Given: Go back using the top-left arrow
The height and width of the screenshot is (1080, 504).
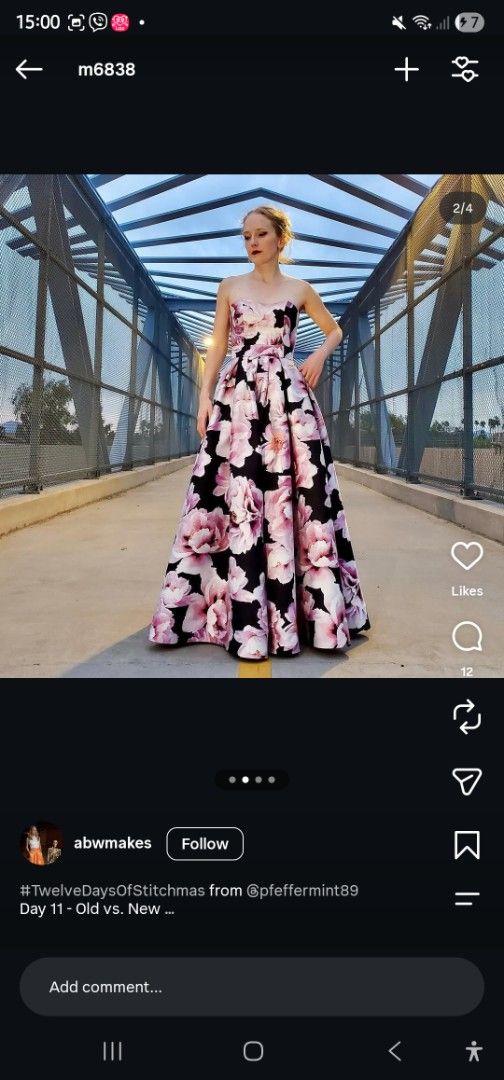Looking at the screenshot, I should click(29, 70).
